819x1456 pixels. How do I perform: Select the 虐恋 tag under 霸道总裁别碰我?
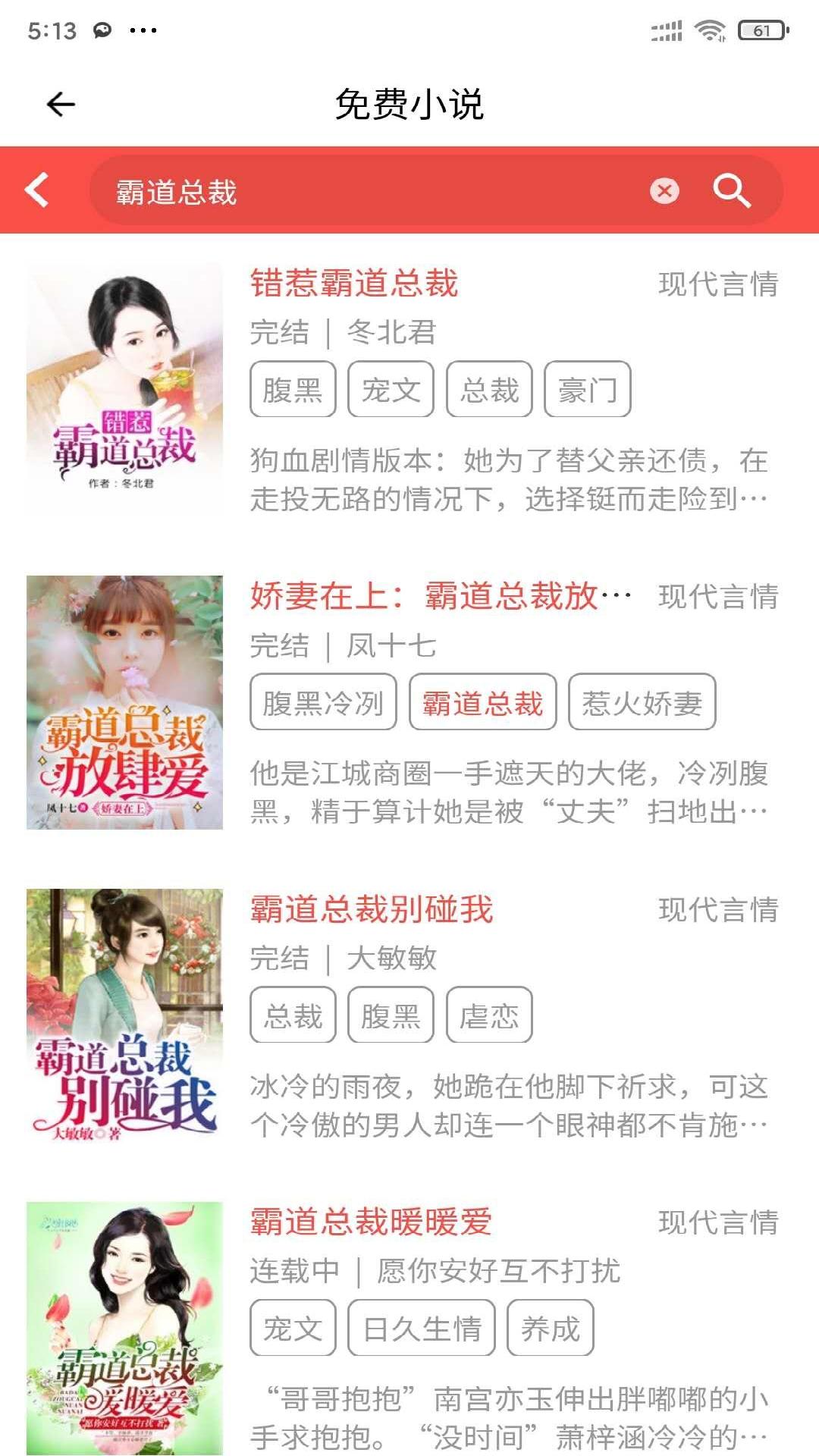[491, 1015]
